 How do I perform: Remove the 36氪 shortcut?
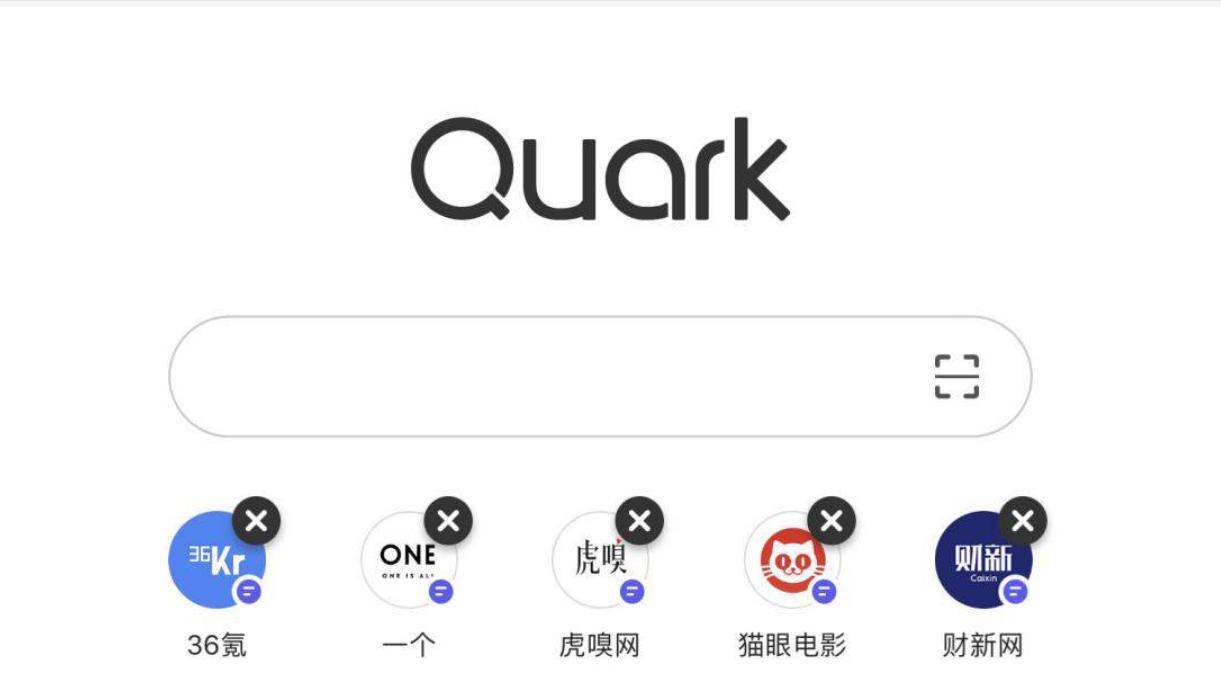click(x=257, y=521)
